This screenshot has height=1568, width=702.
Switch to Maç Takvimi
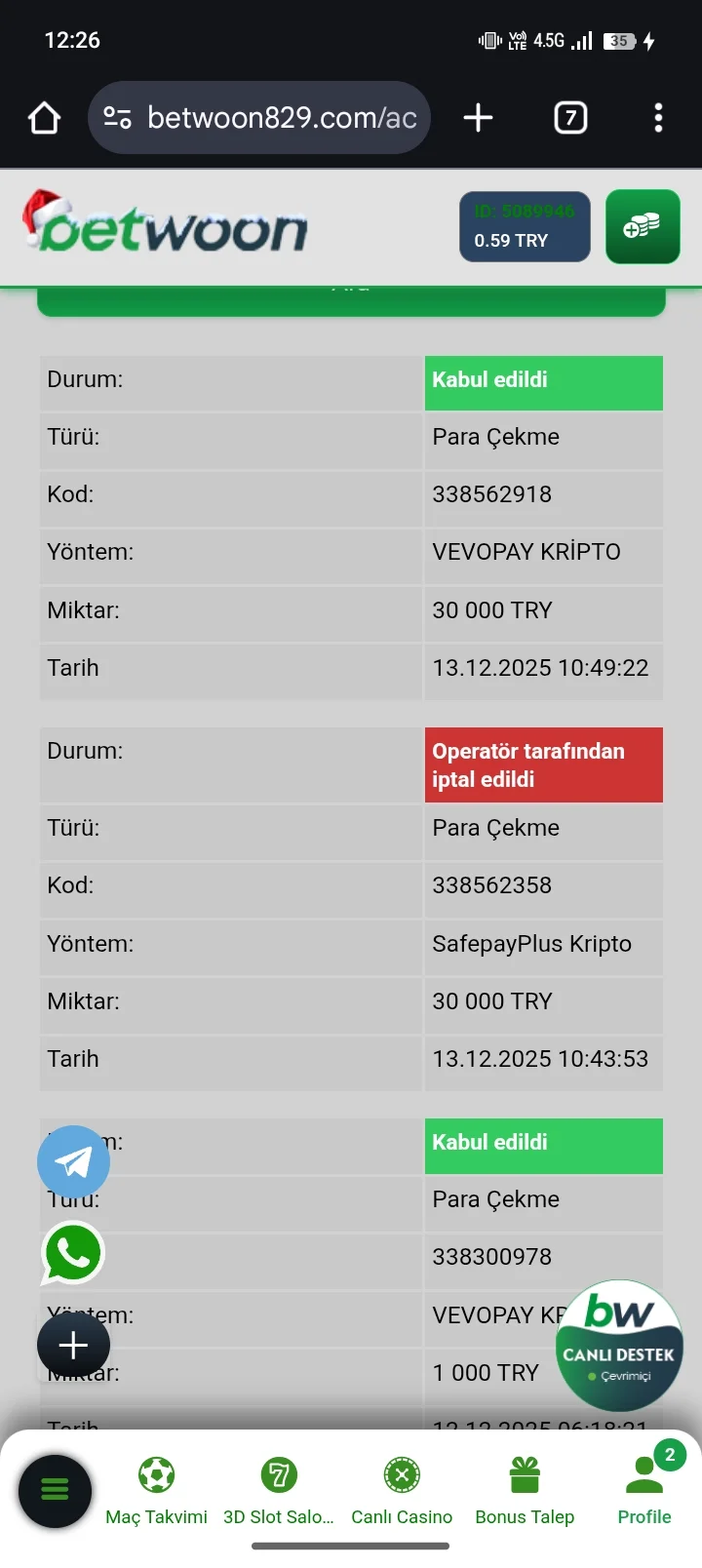[x=156, y=1490]
